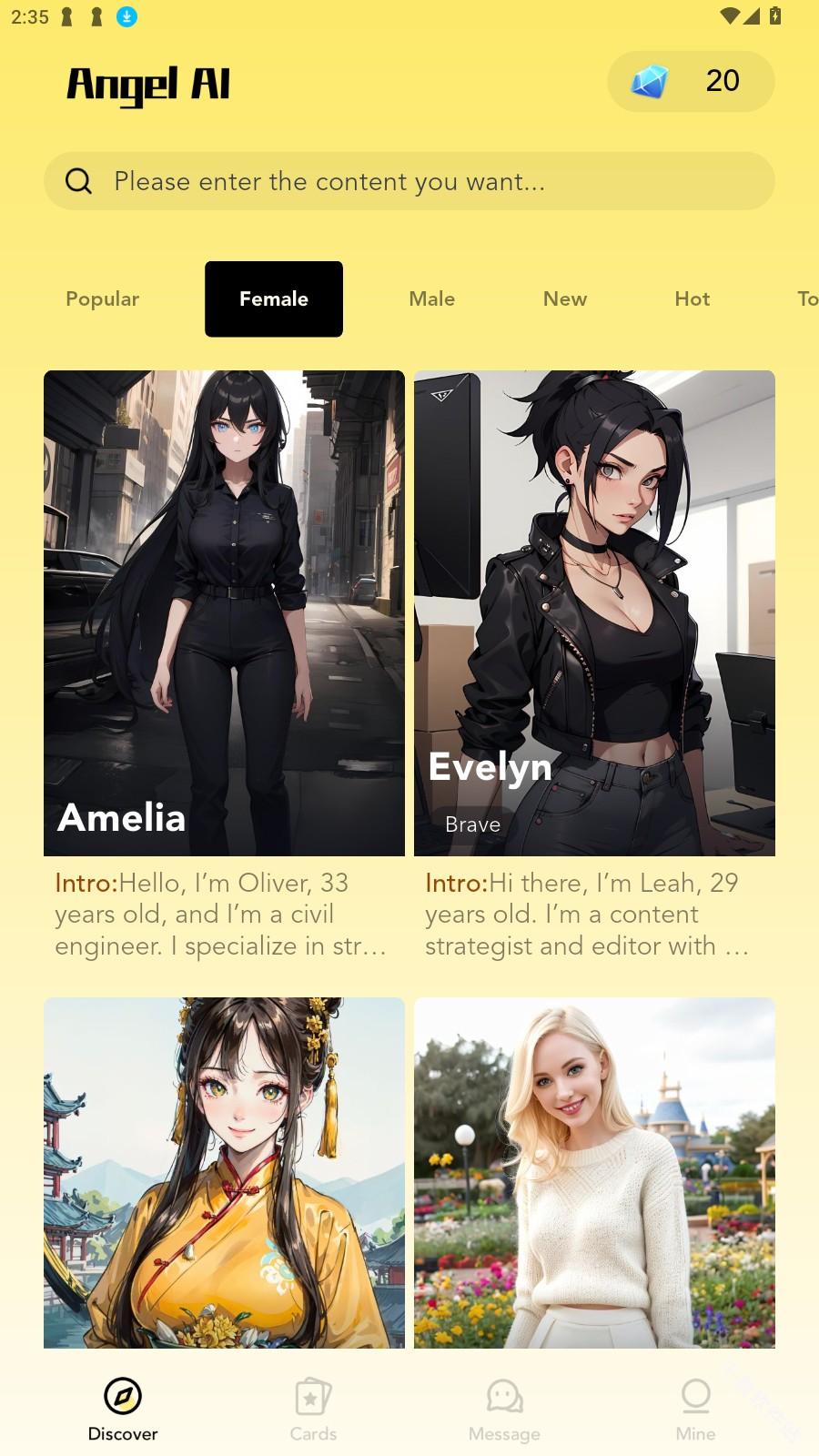The image size is (819, 1456).
Task: Switch to the Male category tab
Action: (431, 298)
